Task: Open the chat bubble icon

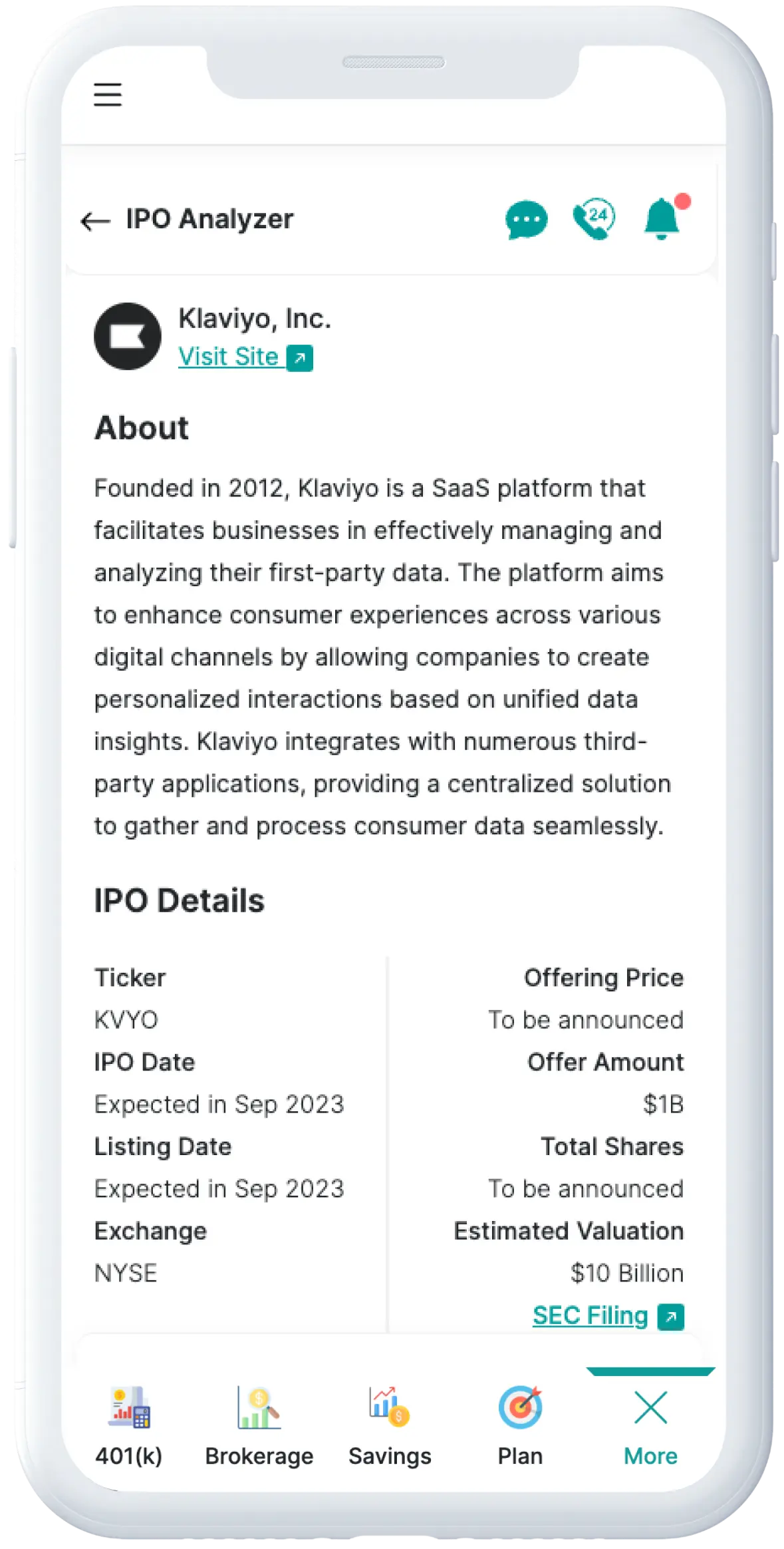Action: click(x=526, y=219)
